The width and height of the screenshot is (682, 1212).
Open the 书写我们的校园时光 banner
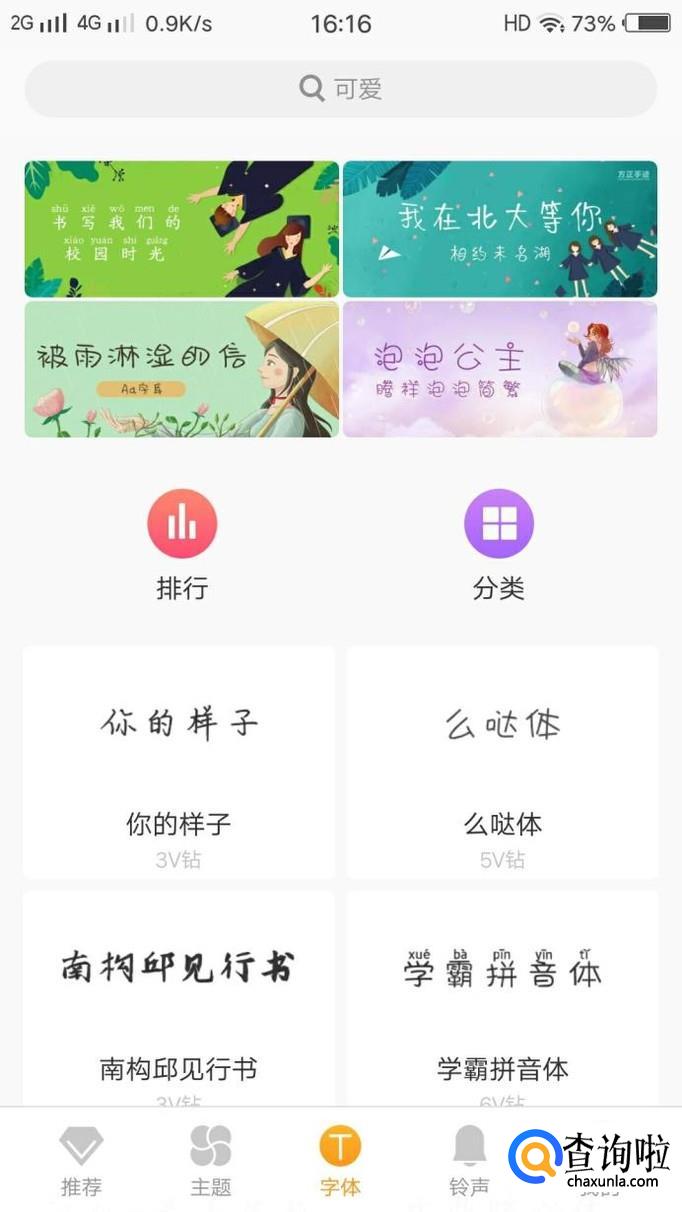[x=181, y=229]
